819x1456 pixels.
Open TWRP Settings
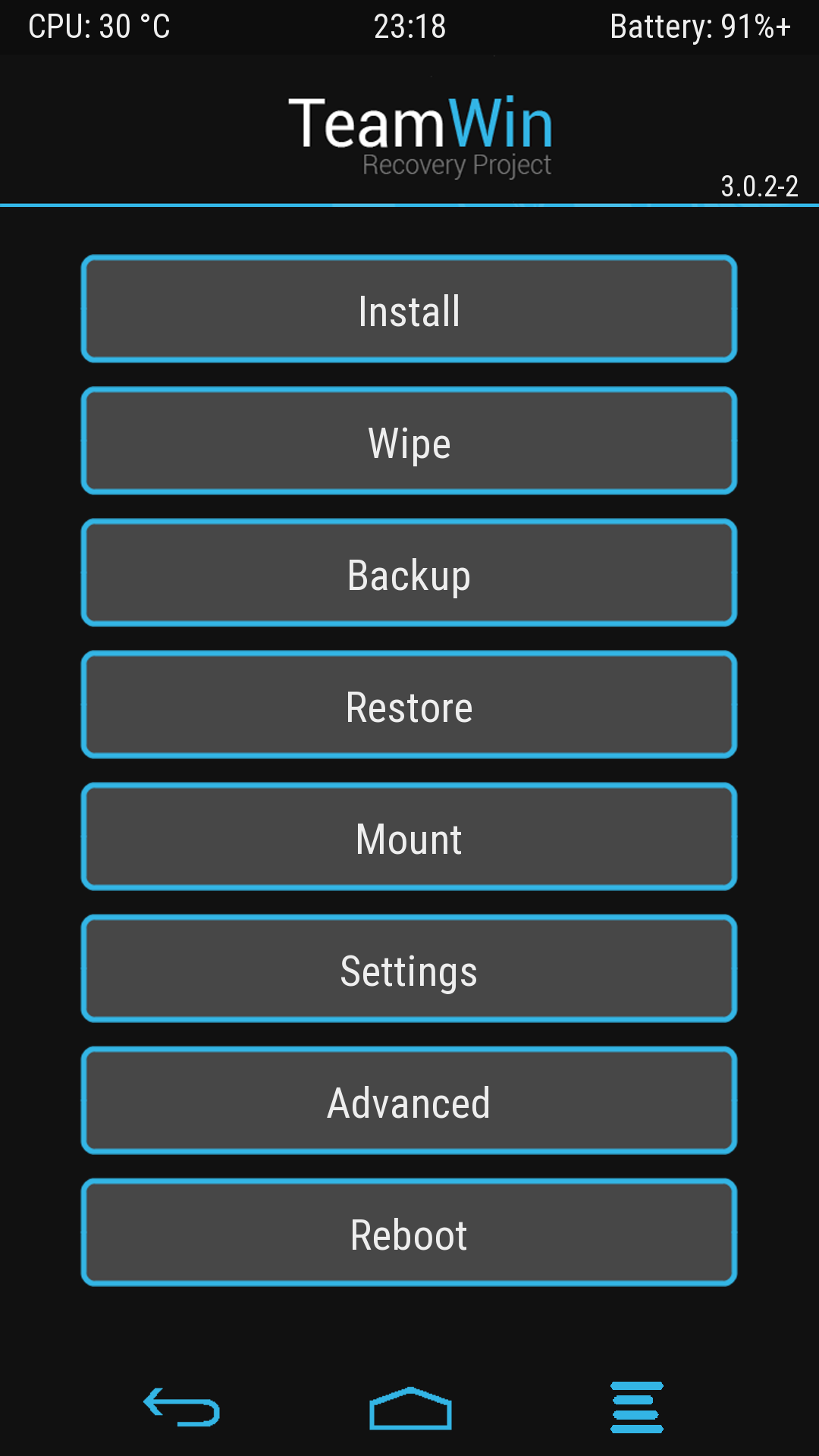click(409, 968)
